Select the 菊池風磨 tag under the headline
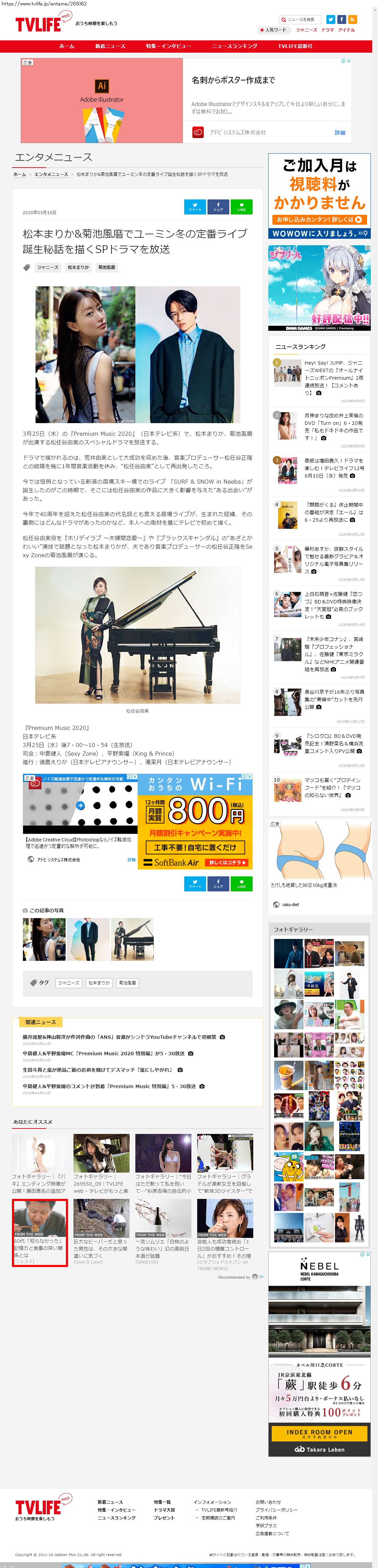Viewport: 378px width, 1568px height. (107, 267)
